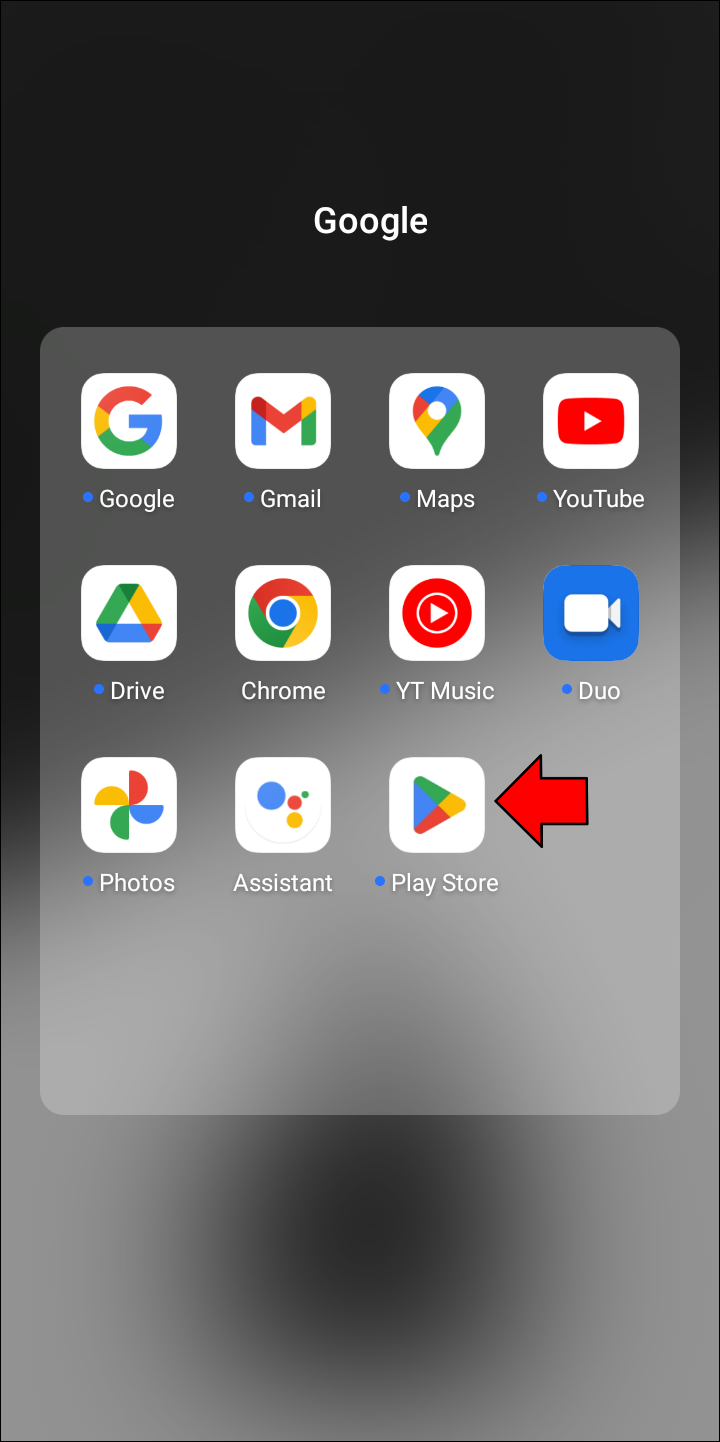Launch the YouTube app

[x=591, y=421]
